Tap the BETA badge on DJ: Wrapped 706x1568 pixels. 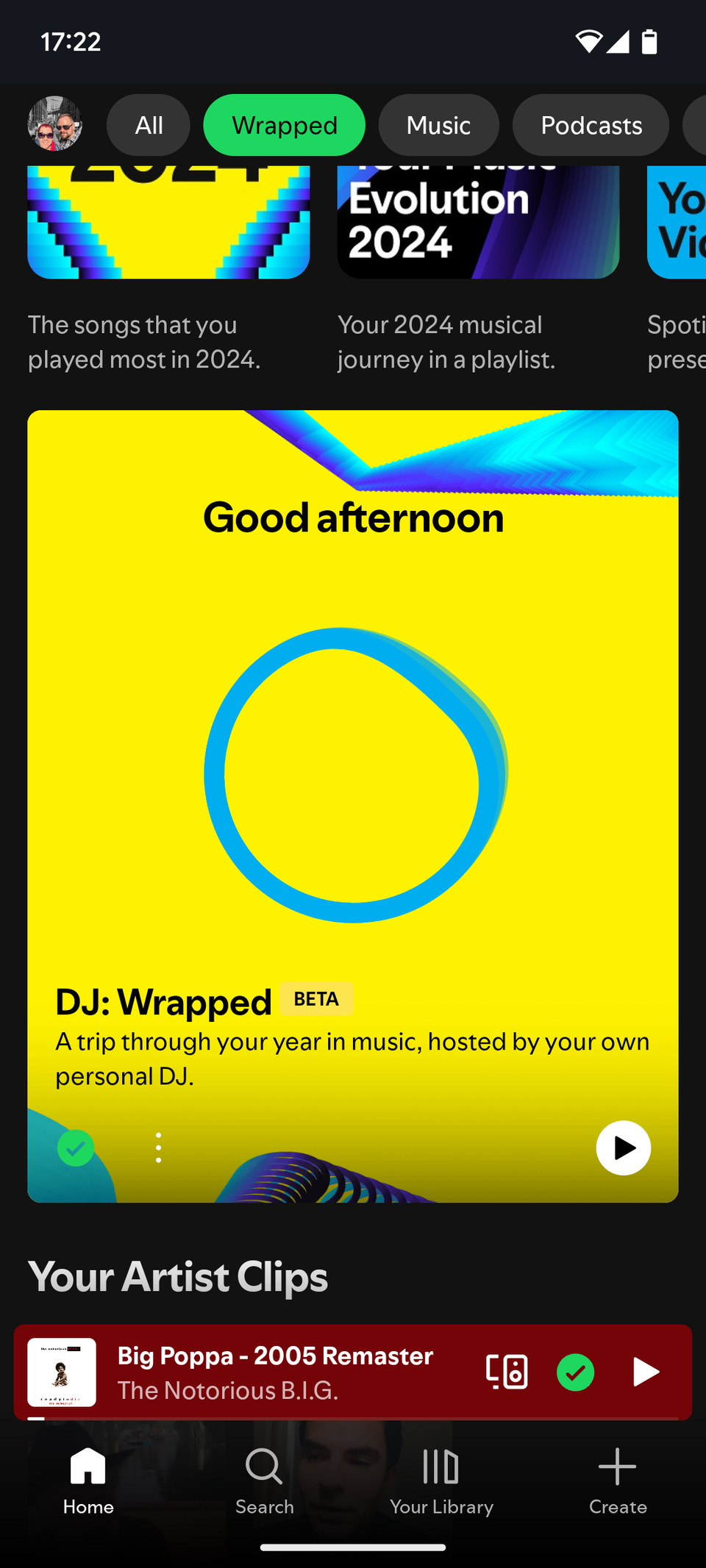(x=316, y=999)
